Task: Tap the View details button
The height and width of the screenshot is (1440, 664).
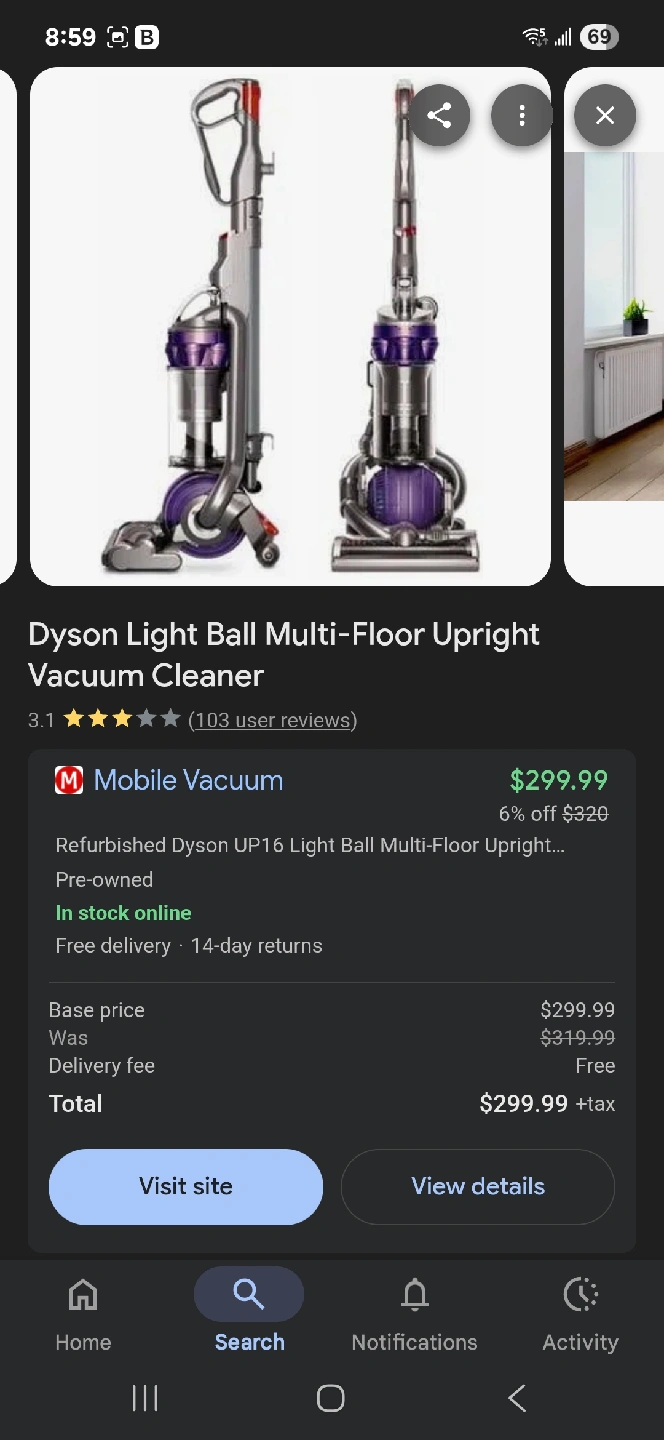Action: [478, 1187]
